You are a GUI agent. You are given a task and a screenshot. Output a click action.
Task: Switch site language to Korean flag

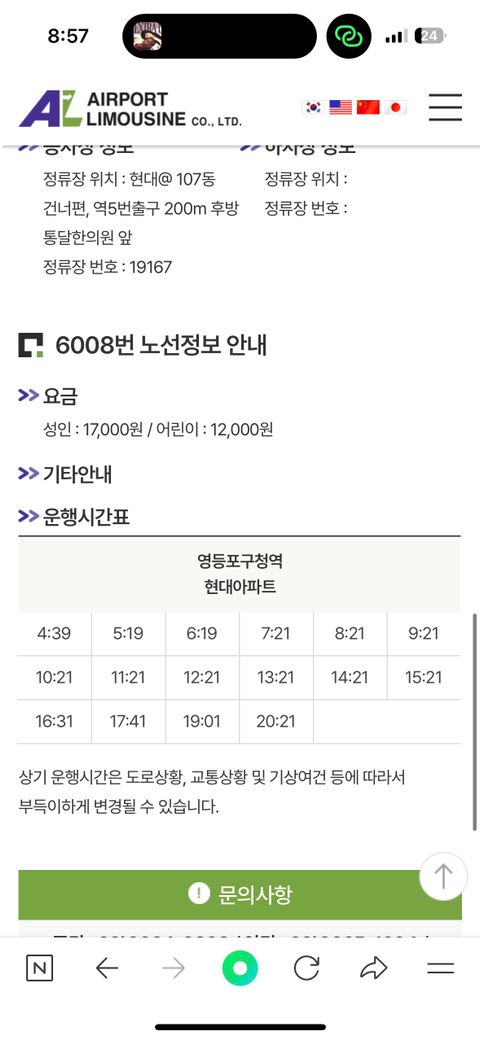click(x=312, y=107)
